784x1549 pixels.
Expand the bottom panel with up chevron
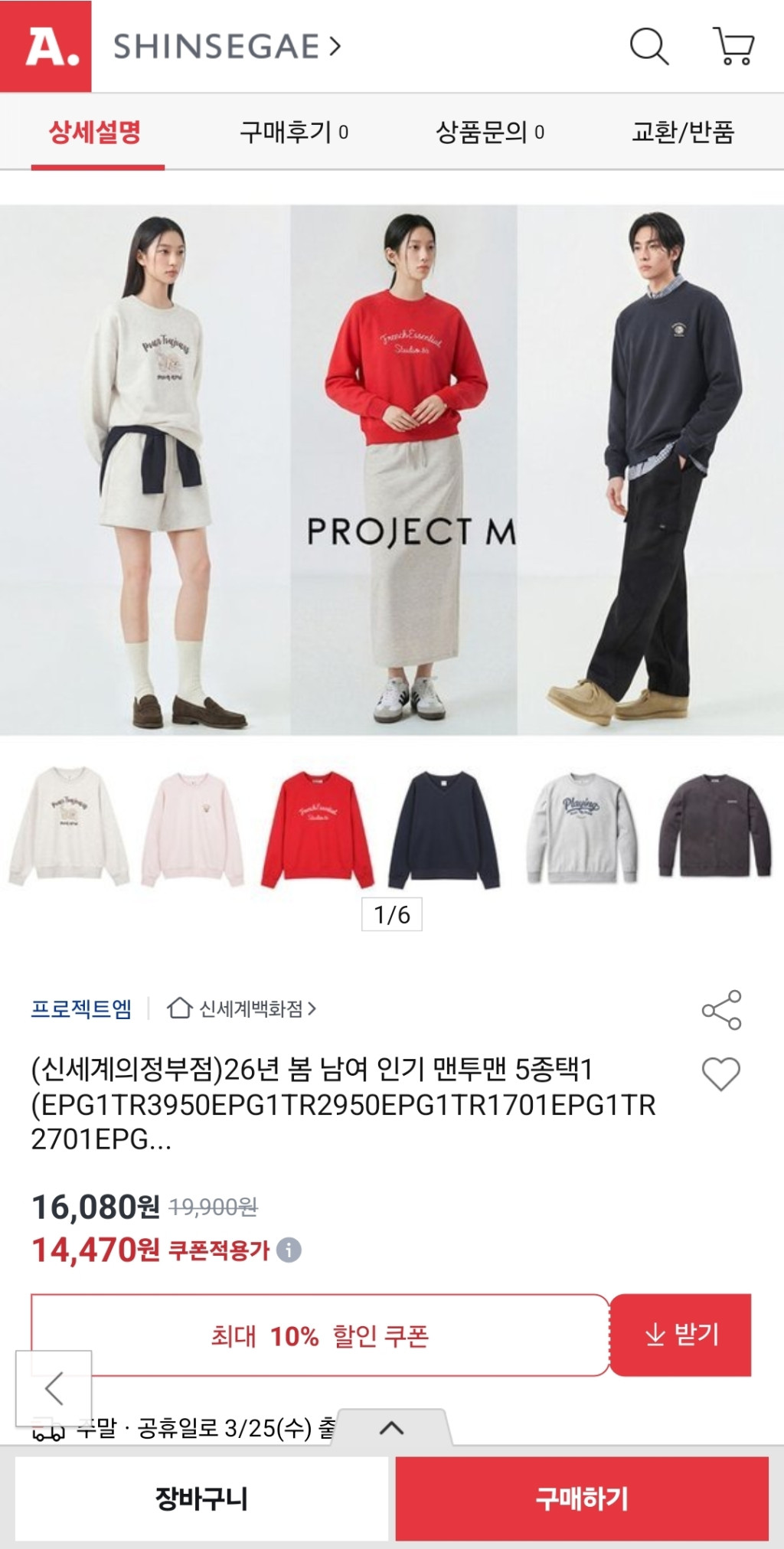pyautogui.click(x=391, y=1427)
